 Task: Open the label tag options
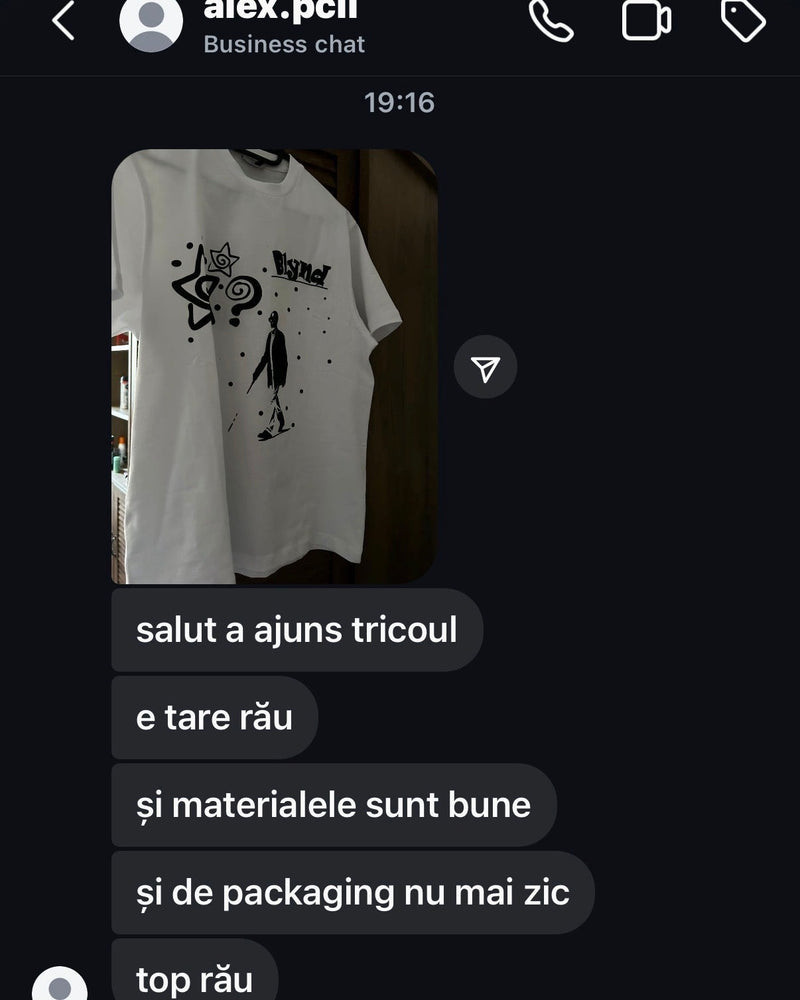point(743,21)
